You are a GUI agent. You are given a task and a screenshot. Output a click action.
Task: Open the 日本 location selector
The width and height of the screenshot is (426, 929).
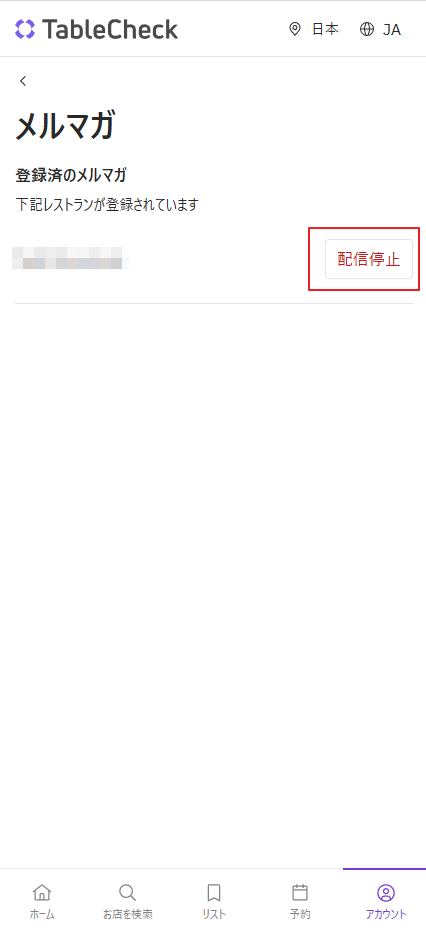[x=313, y=29]
